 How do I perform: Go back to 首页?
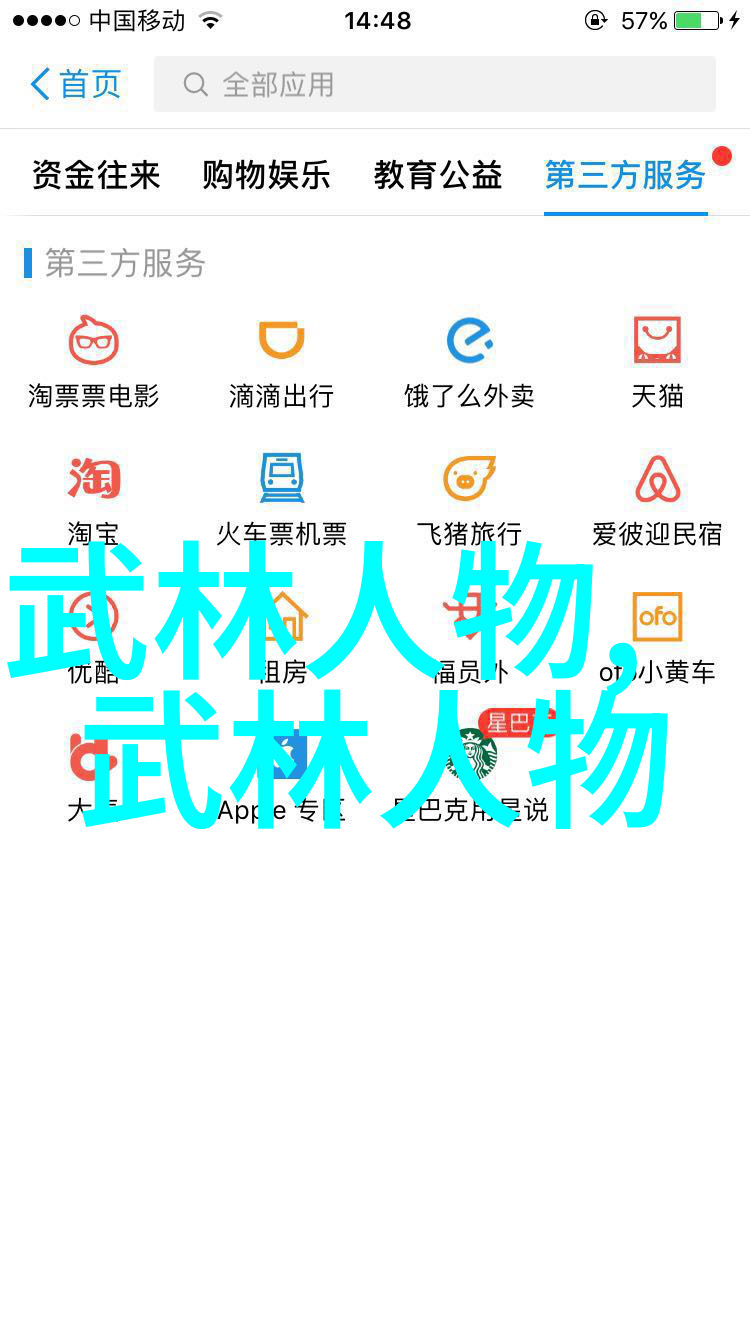pyautogui.click(x=76, y=84)
